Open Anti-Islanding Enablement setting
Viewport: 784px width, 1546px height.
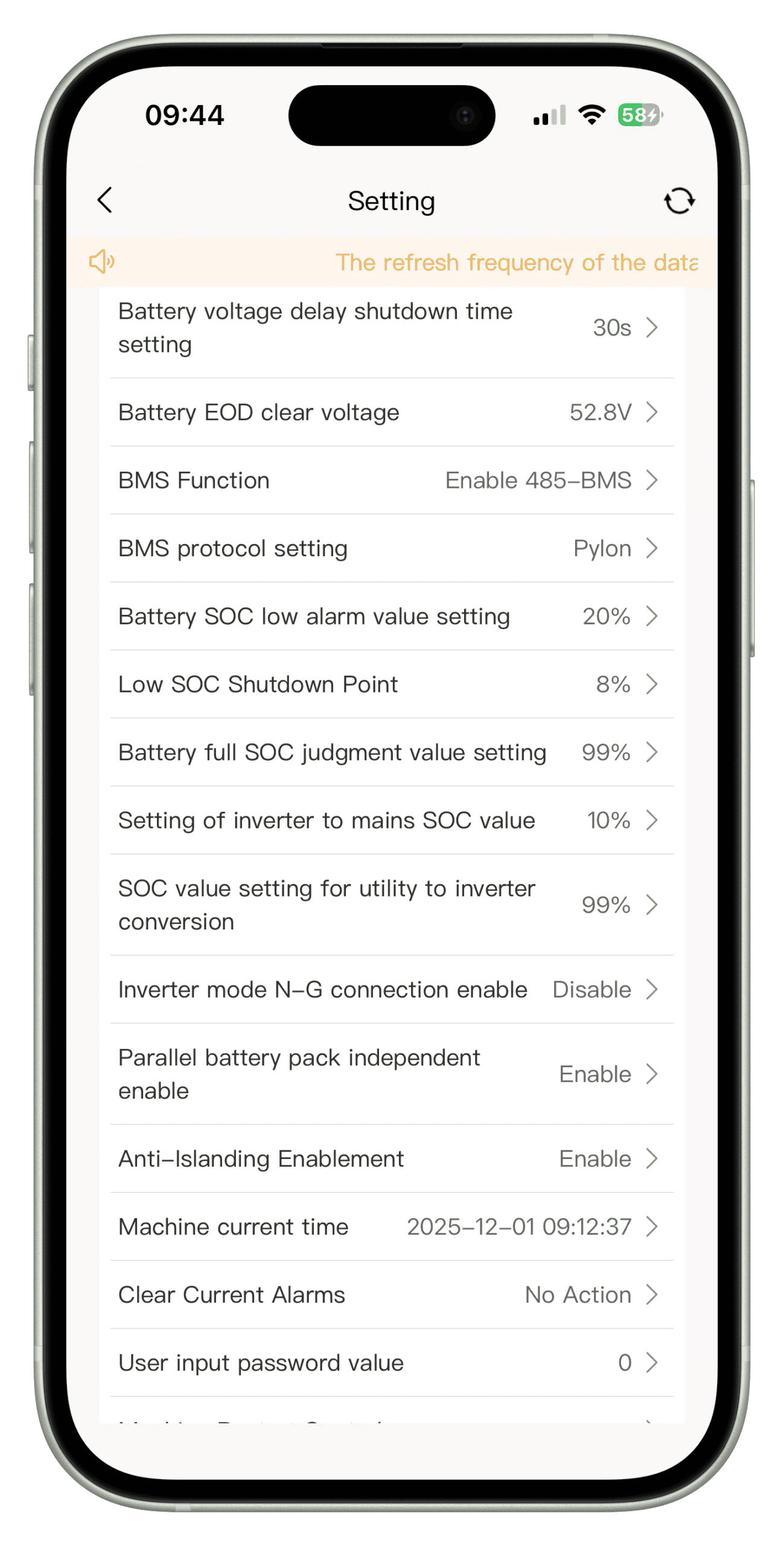pos(391,1159)
